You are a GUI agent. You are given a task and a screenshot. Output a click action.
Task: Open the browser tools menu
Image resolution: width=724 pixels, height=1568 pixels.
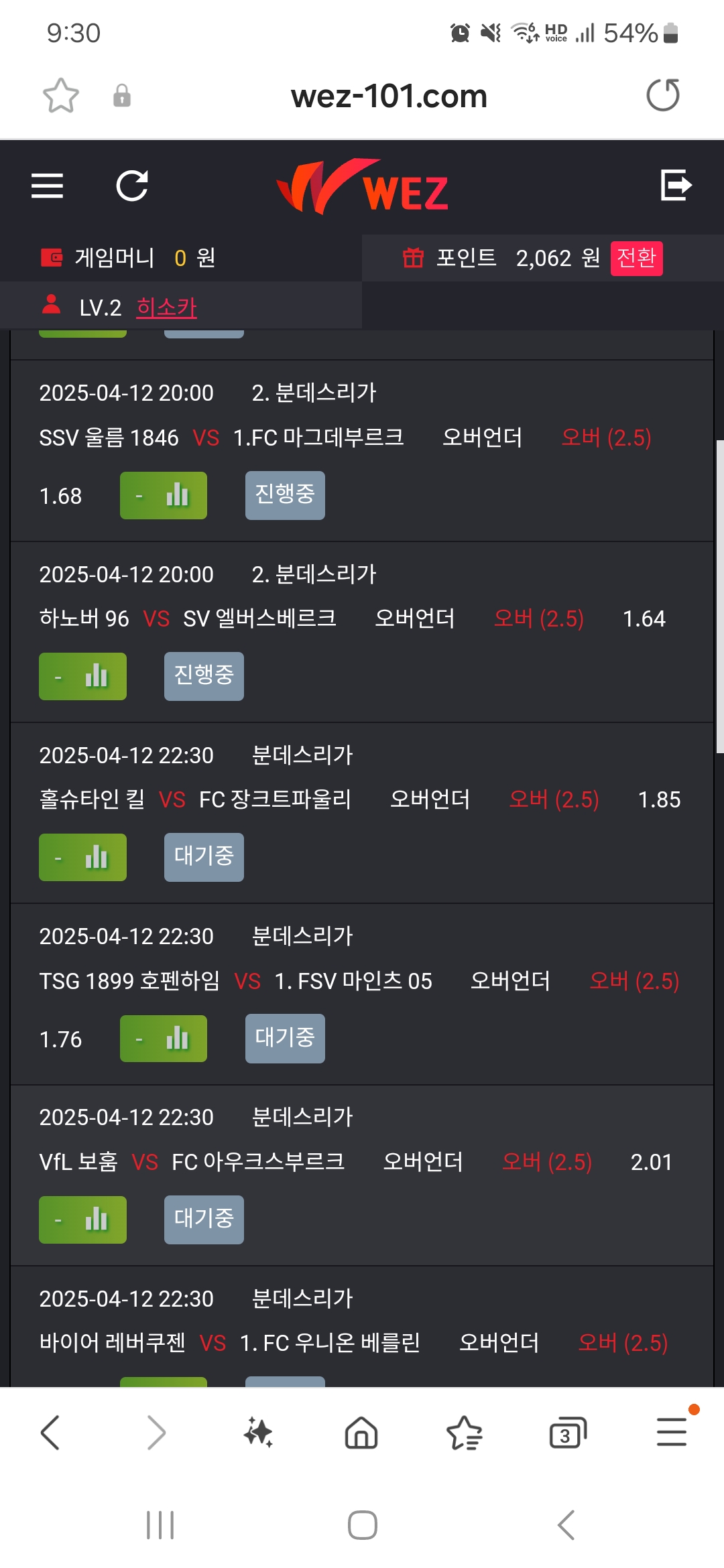click(x=672, y=1431)
